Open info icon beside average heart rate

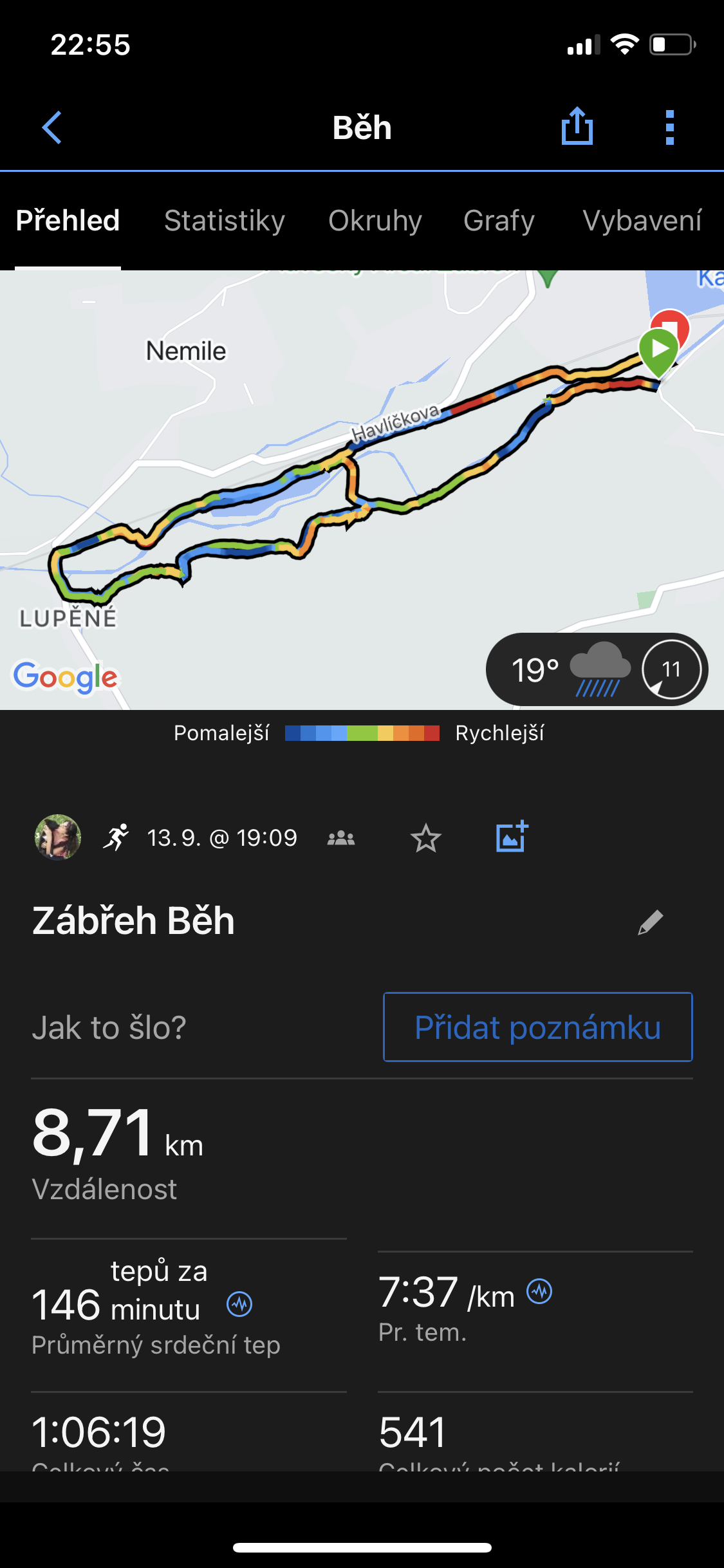pyautogui.click(x=239, y=1304)
